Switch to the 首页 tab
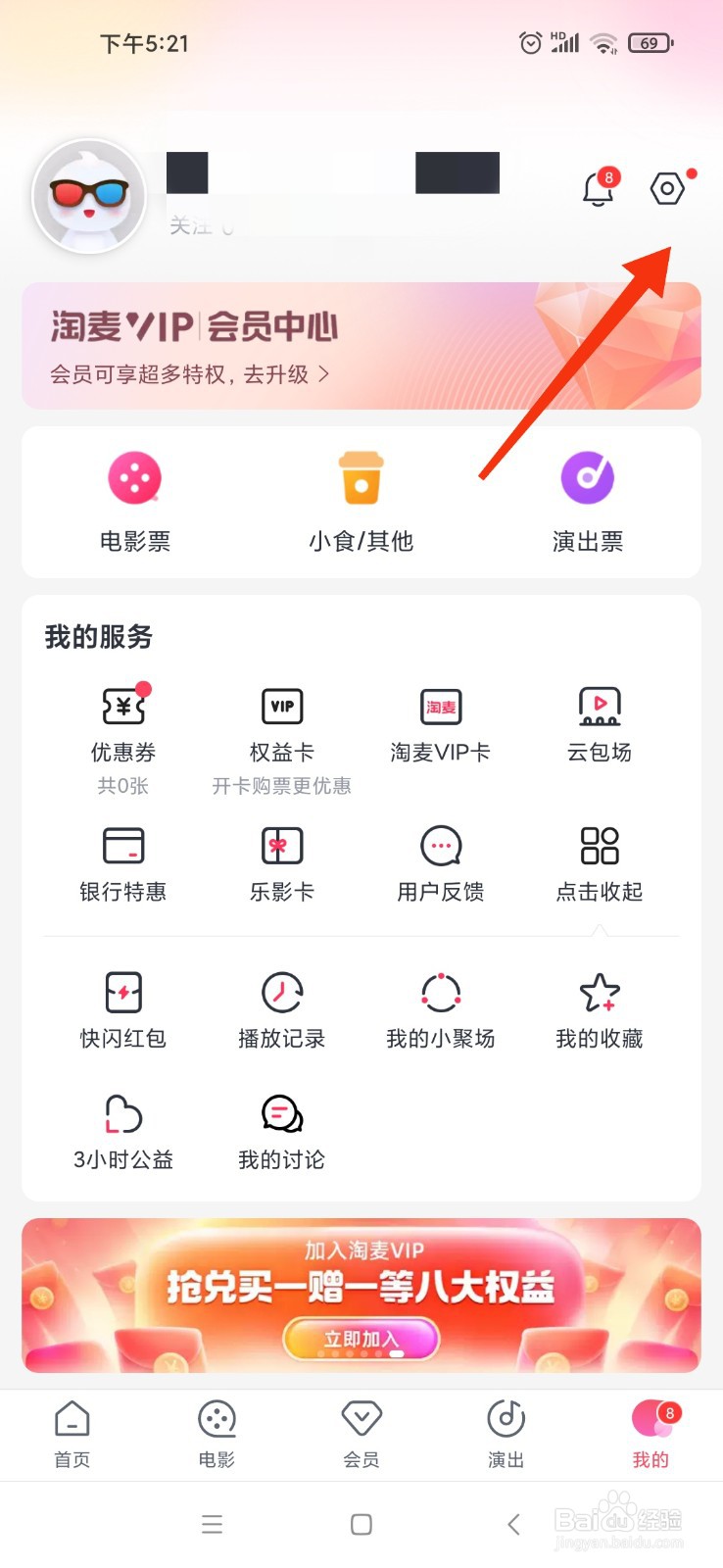The width and height of the screenshot is (723, 1568). [x=72, y=1434]
